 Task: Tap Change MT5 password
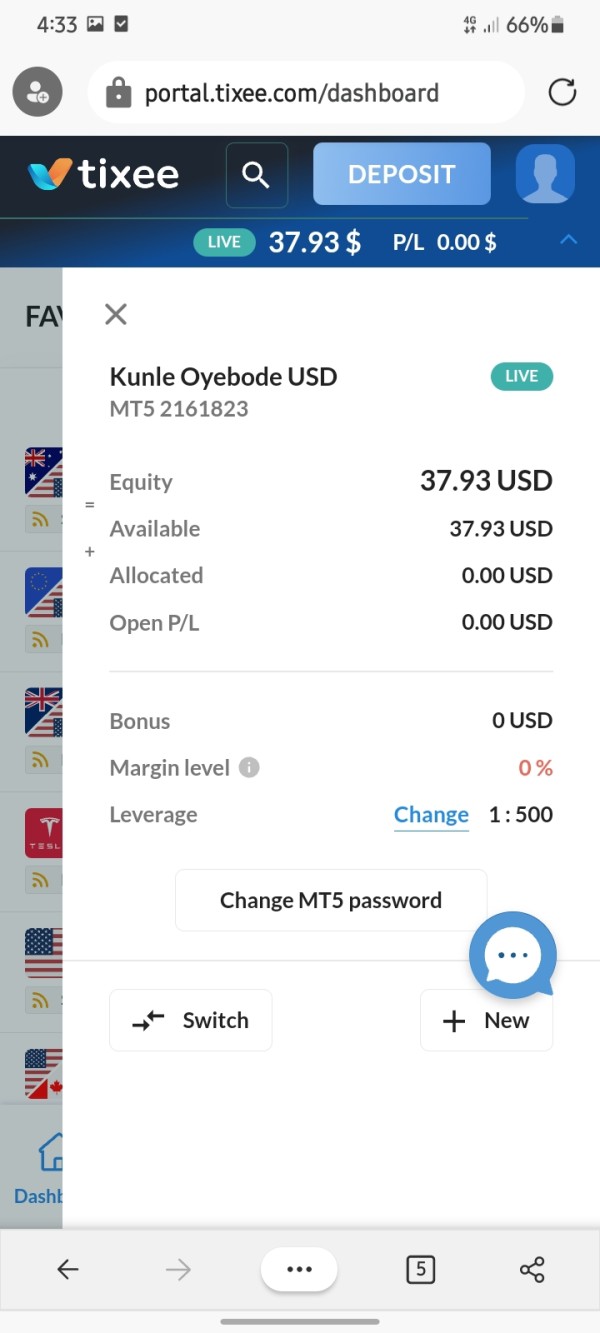pyautogui.click(x=331, y=900)
